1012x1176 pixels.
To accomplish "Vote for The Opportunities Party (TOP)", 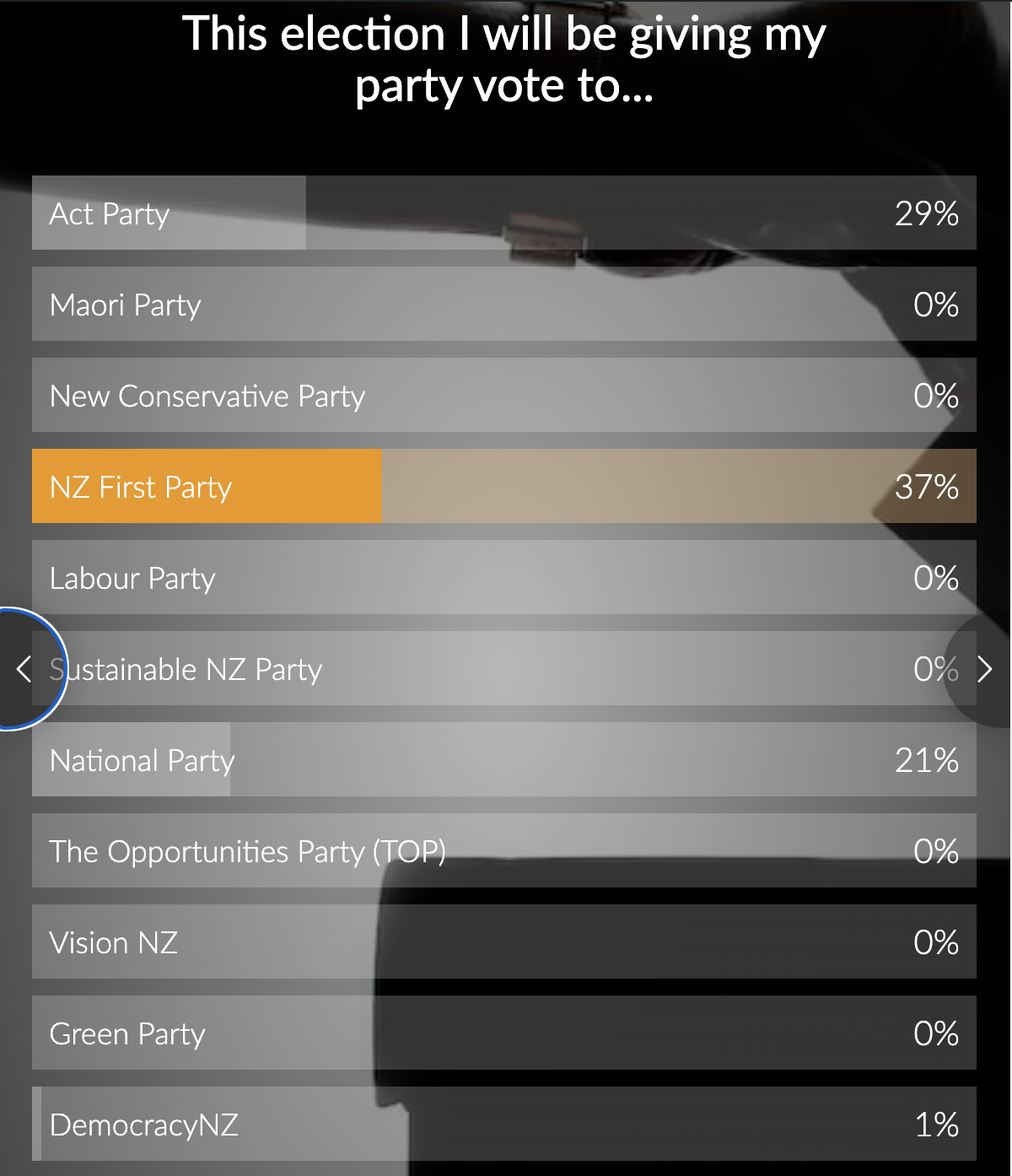I will 504,850.
